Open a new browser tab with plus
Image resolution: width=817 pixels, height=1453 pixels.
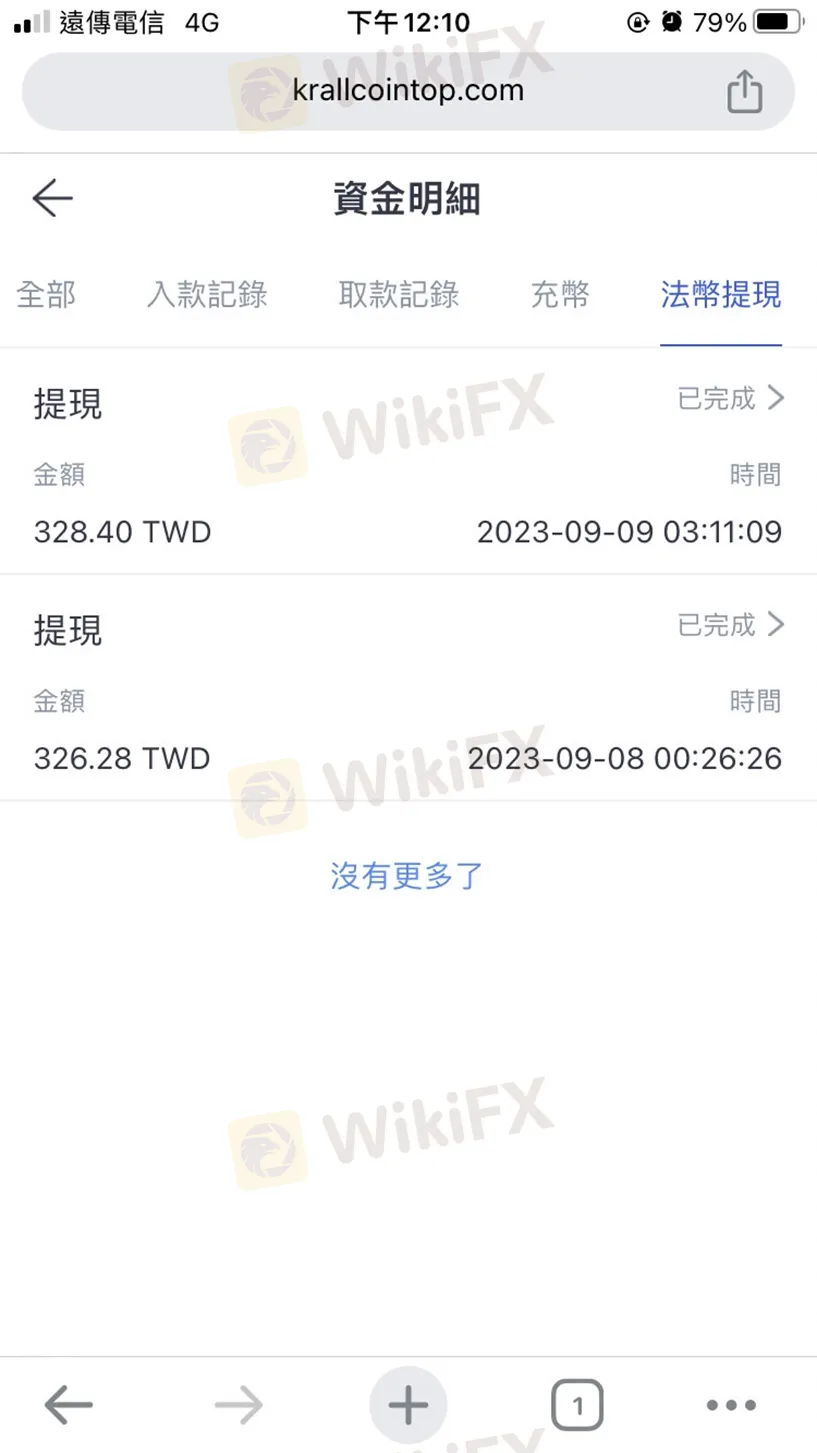click(x=408, y=1406)
